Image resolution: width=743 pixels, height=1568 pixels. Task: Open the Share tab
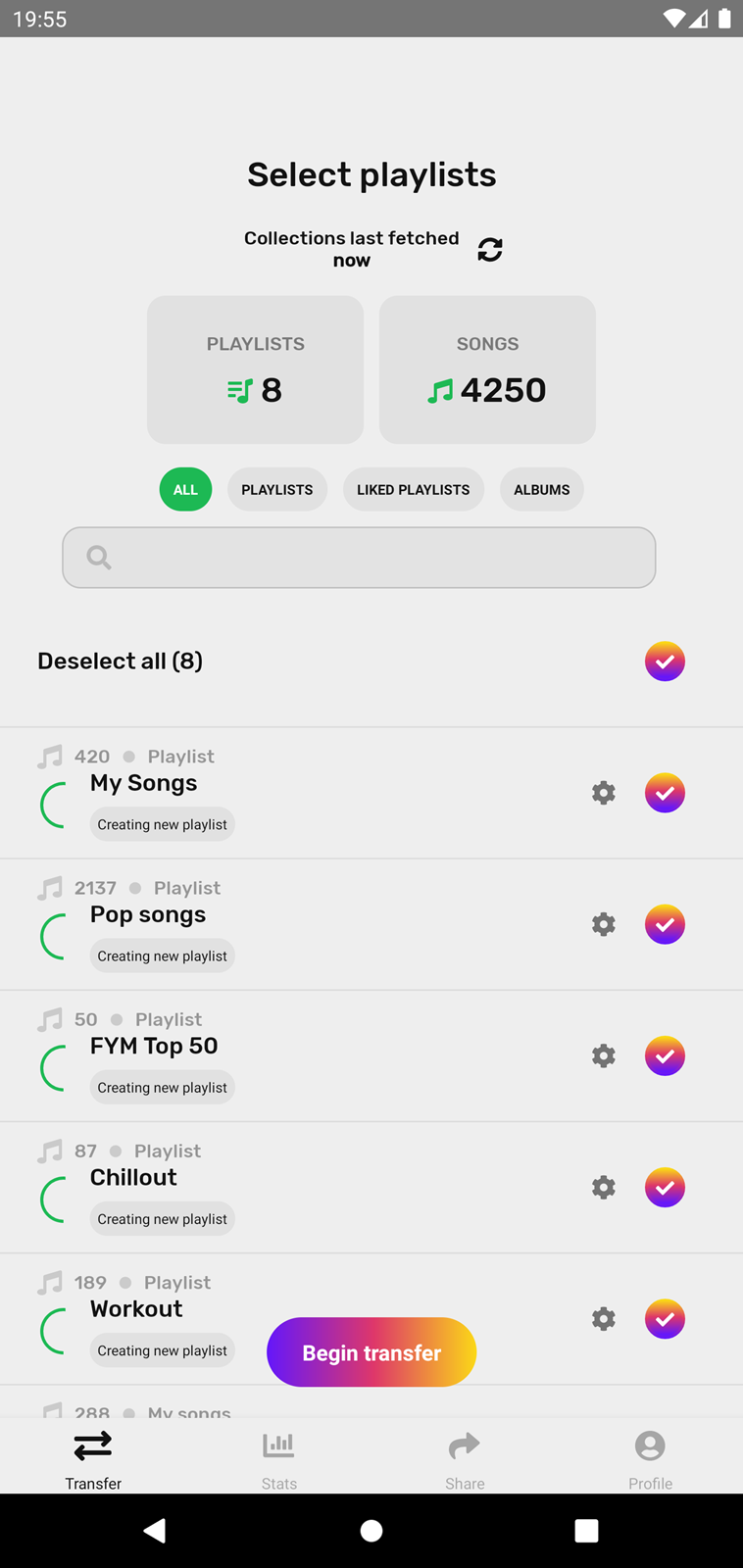[465, 1460]
